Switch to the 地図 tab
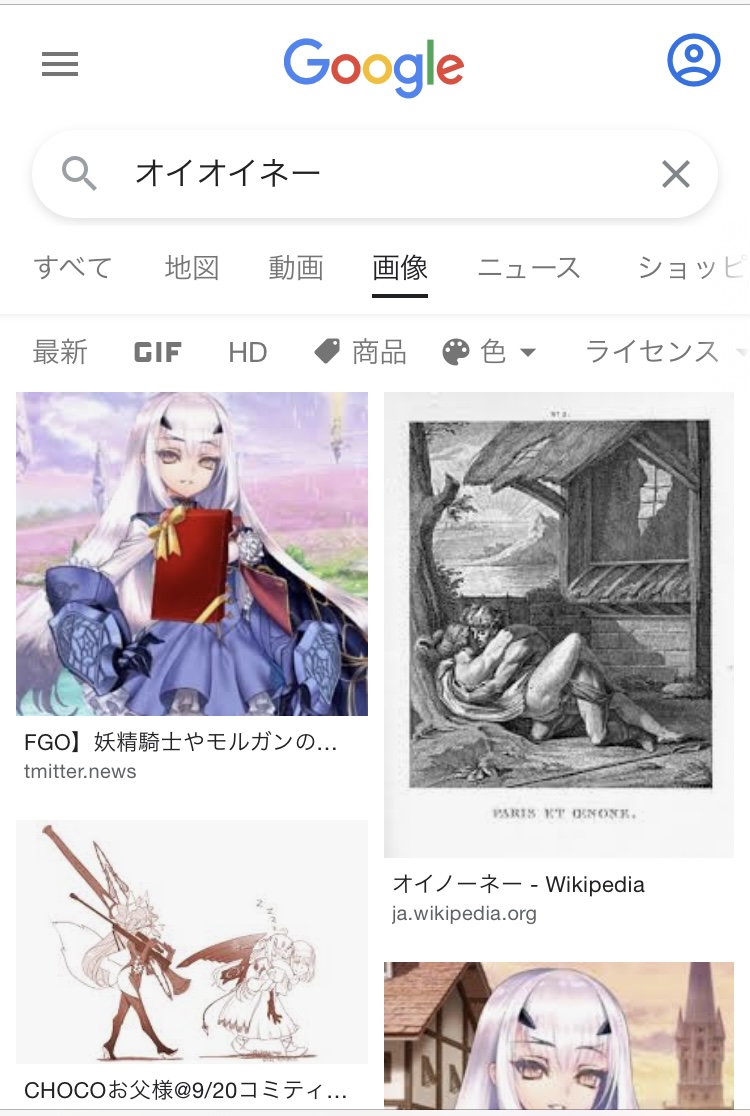Image resolution: width=750 pixels, height=1116 pixels. [192, 268]
